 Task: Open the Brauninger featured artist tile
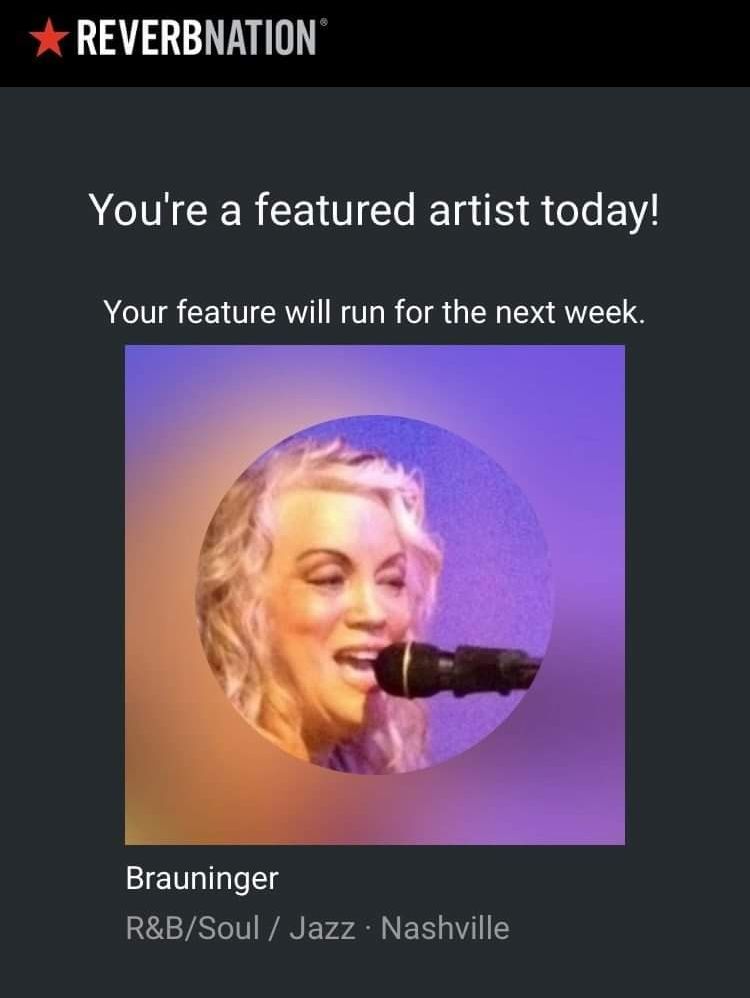374,594
